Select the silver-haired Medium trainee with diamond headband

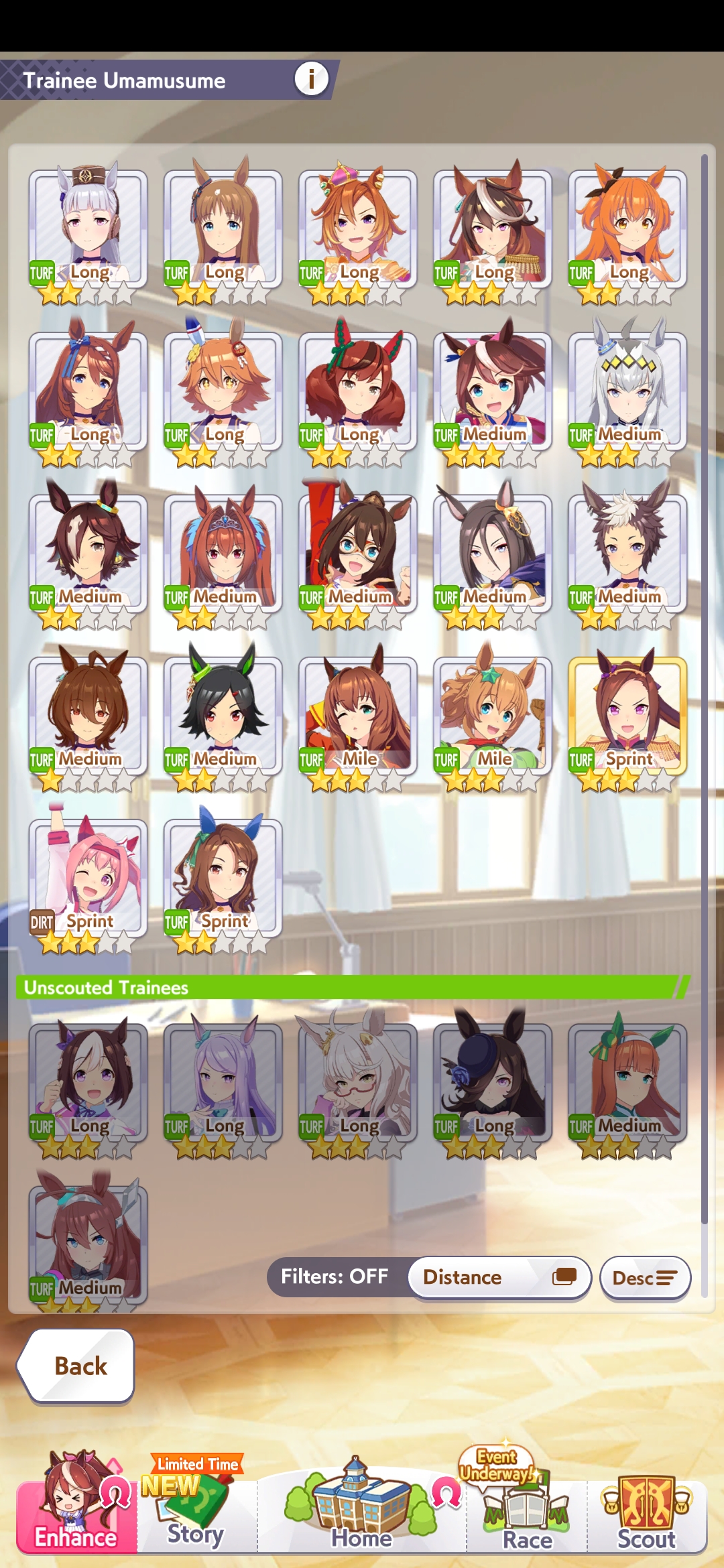pyautogui.click(x=627, y=392)
